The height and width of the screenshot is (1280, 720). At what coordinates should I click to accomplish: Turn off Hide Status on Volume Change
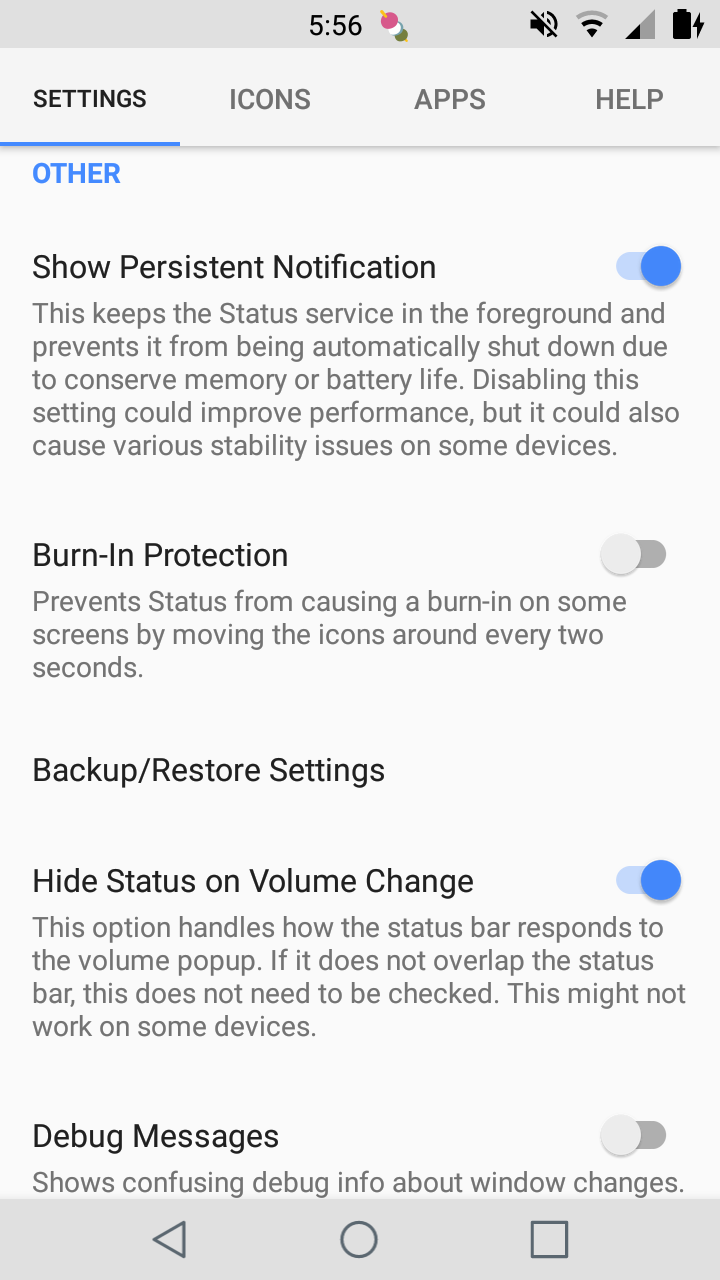tap(646, 880)
